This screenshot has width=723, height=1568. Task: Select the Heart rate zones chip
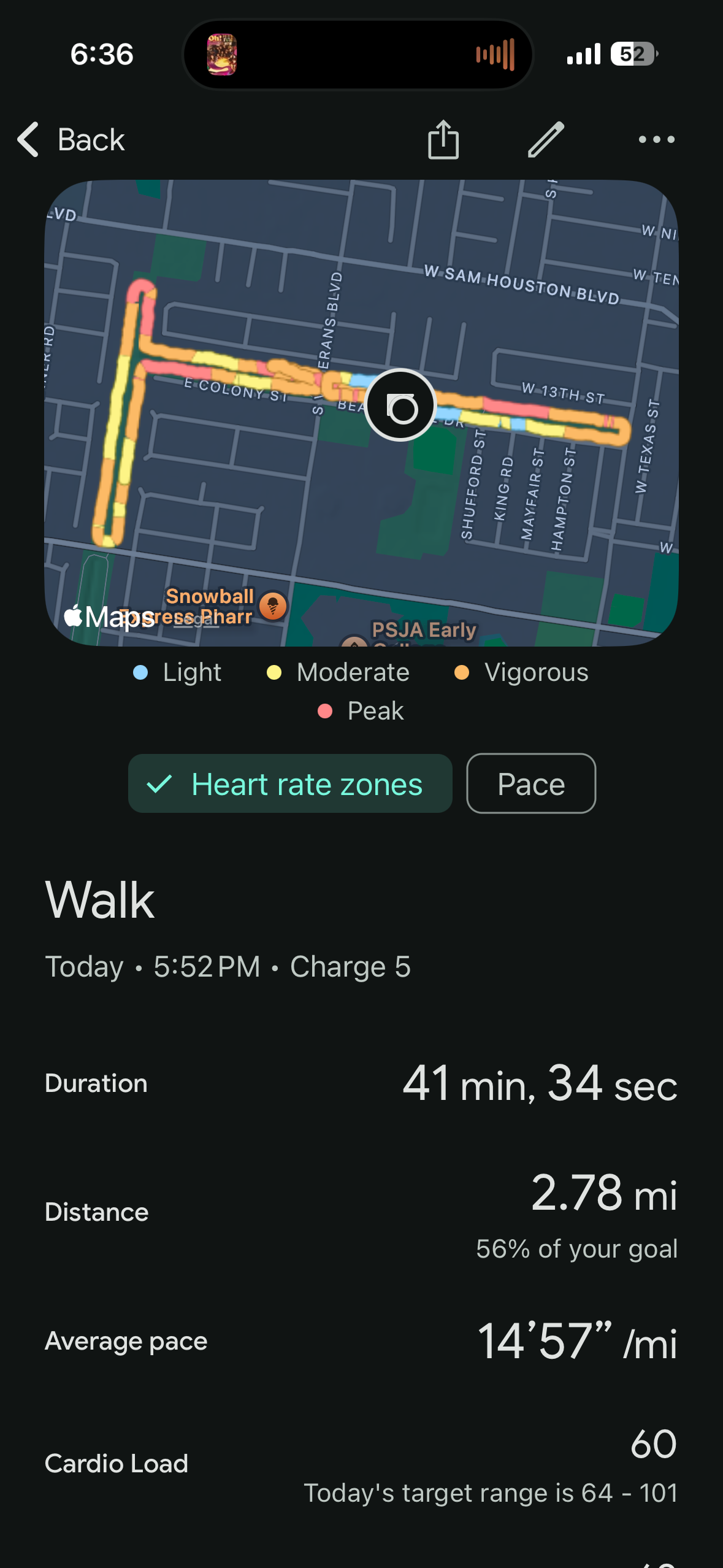pyautogui.click(x=290, y=784)
